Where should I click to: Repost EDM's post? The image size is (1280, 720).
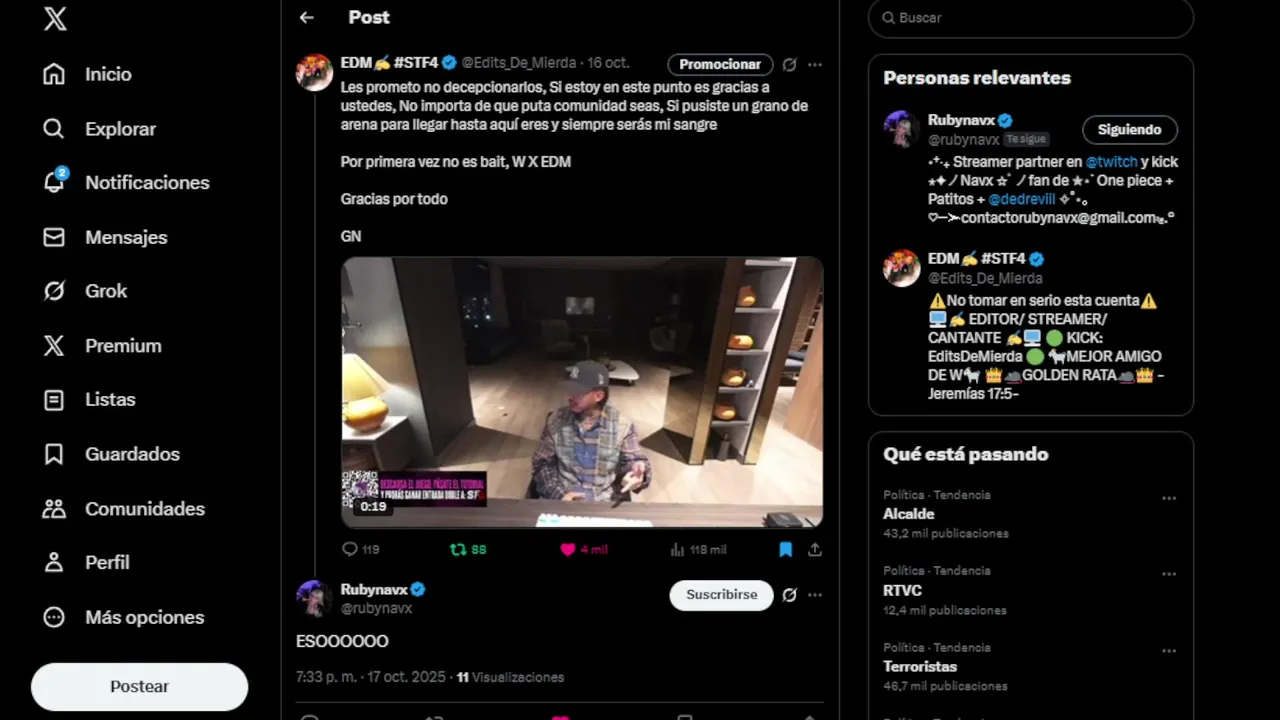pos(458,549)
